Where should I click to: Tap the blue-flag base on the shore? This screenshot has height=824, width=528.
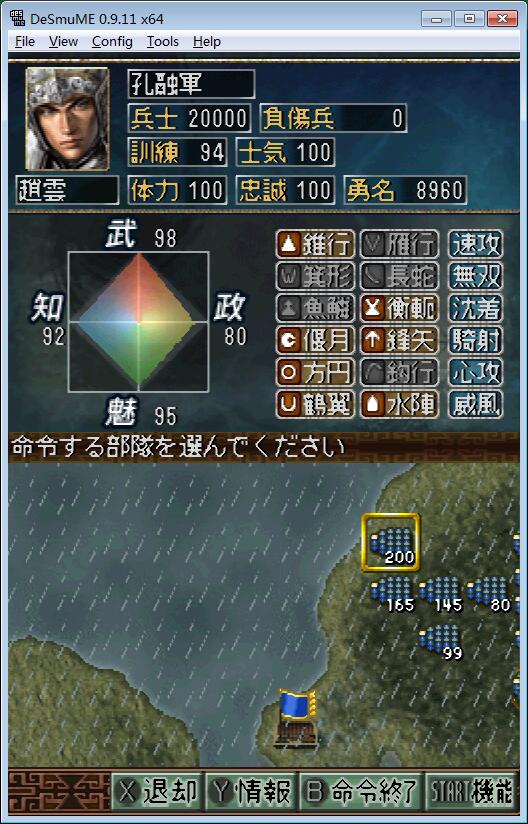[297, 718]
